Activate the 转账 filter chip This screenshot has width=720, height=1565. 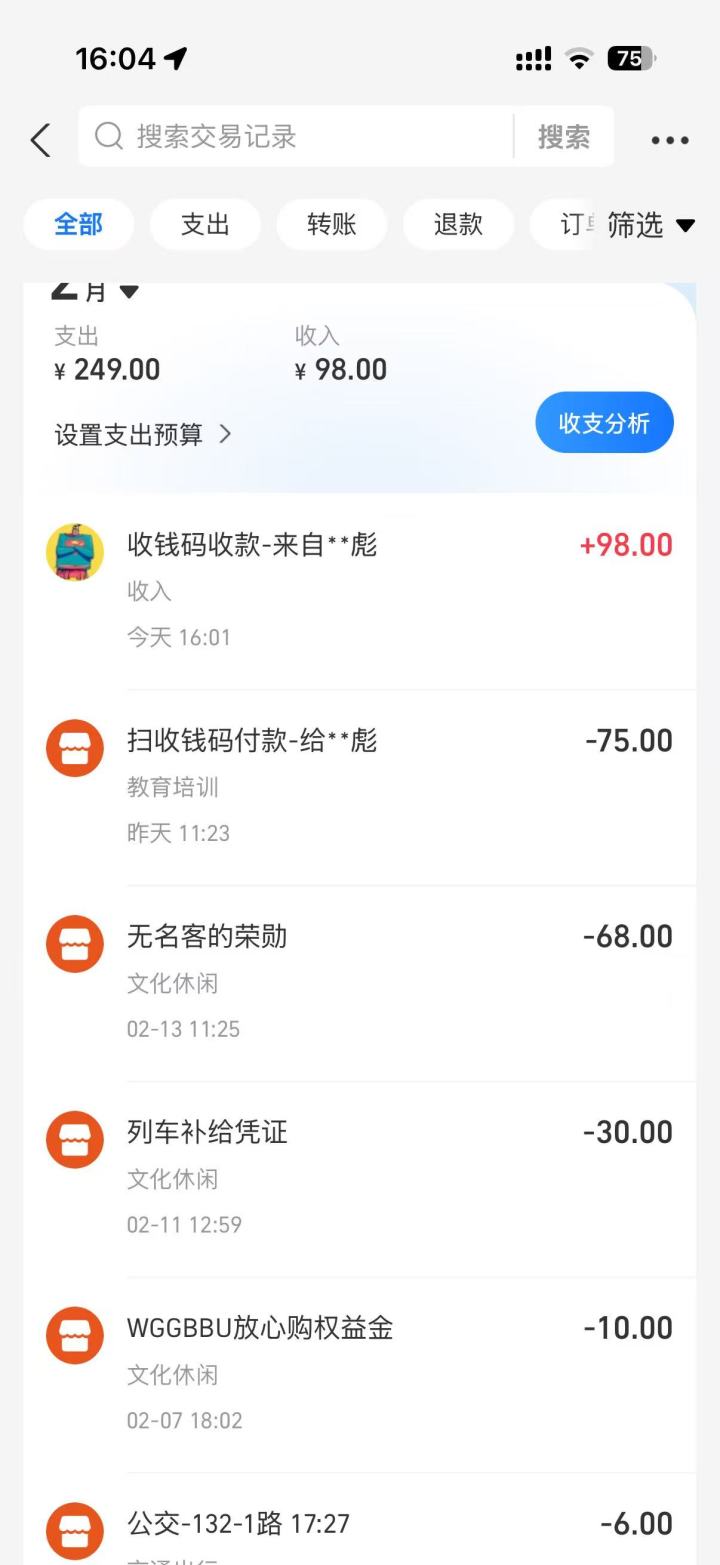point(331,224)
